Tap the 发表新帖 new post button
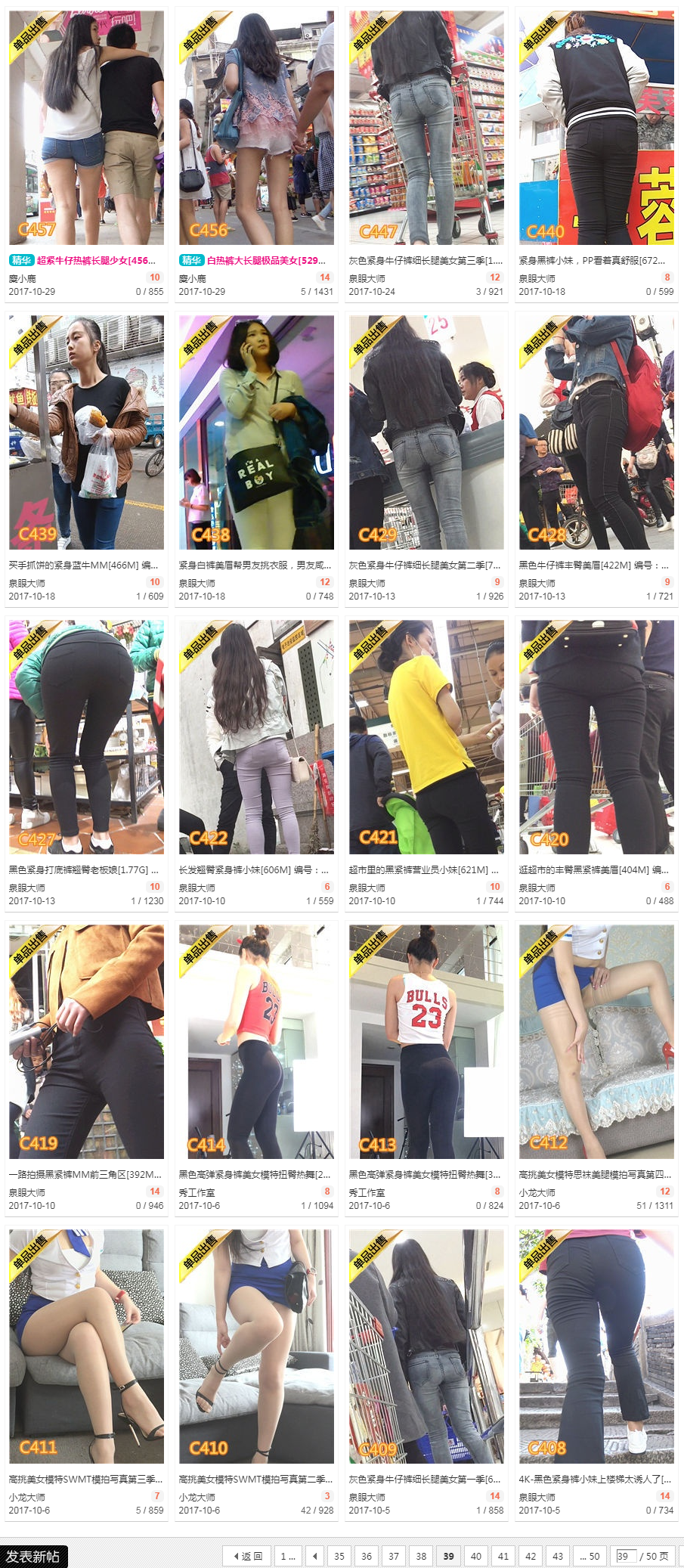 click(33, 1556)
